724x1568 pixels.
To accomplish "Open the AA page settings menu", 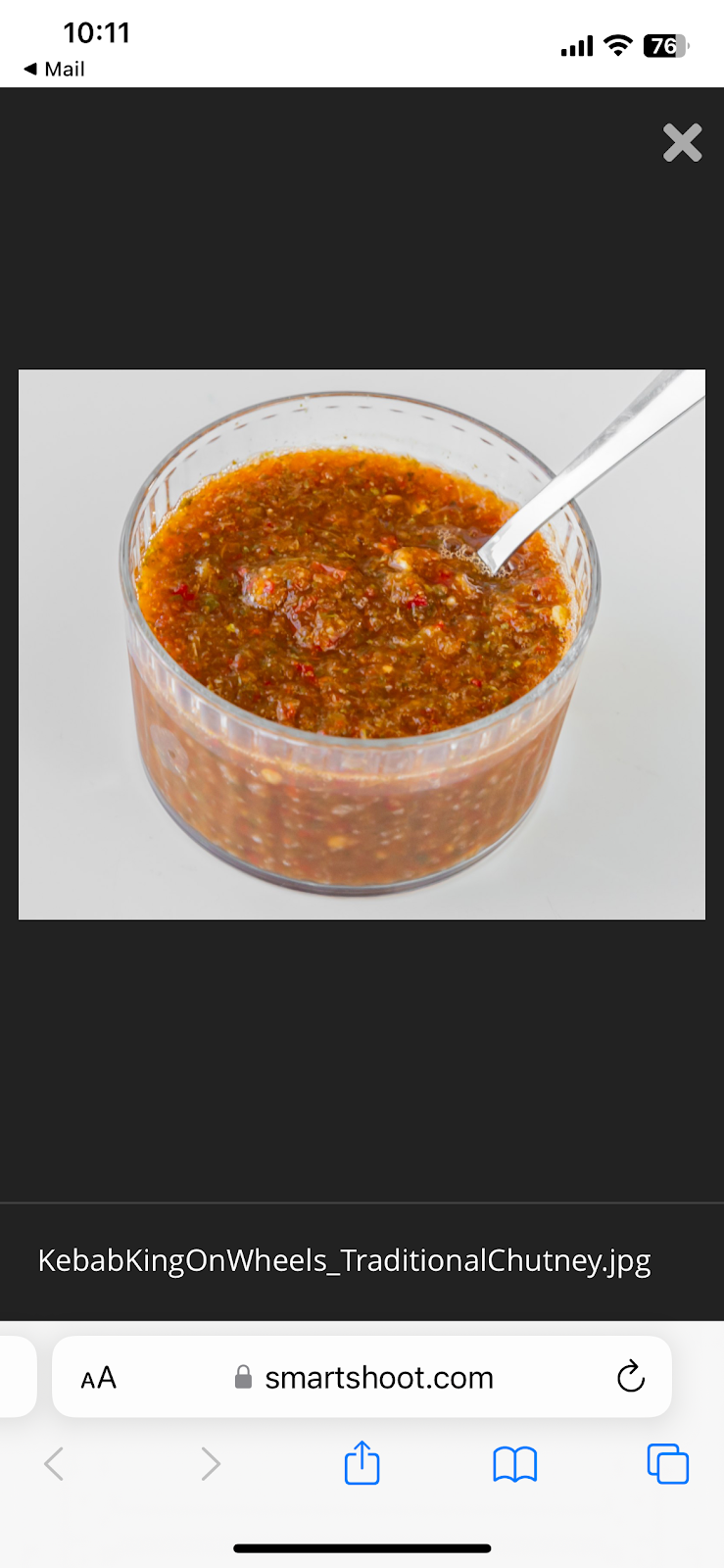I will click(x=99, y=1378).
